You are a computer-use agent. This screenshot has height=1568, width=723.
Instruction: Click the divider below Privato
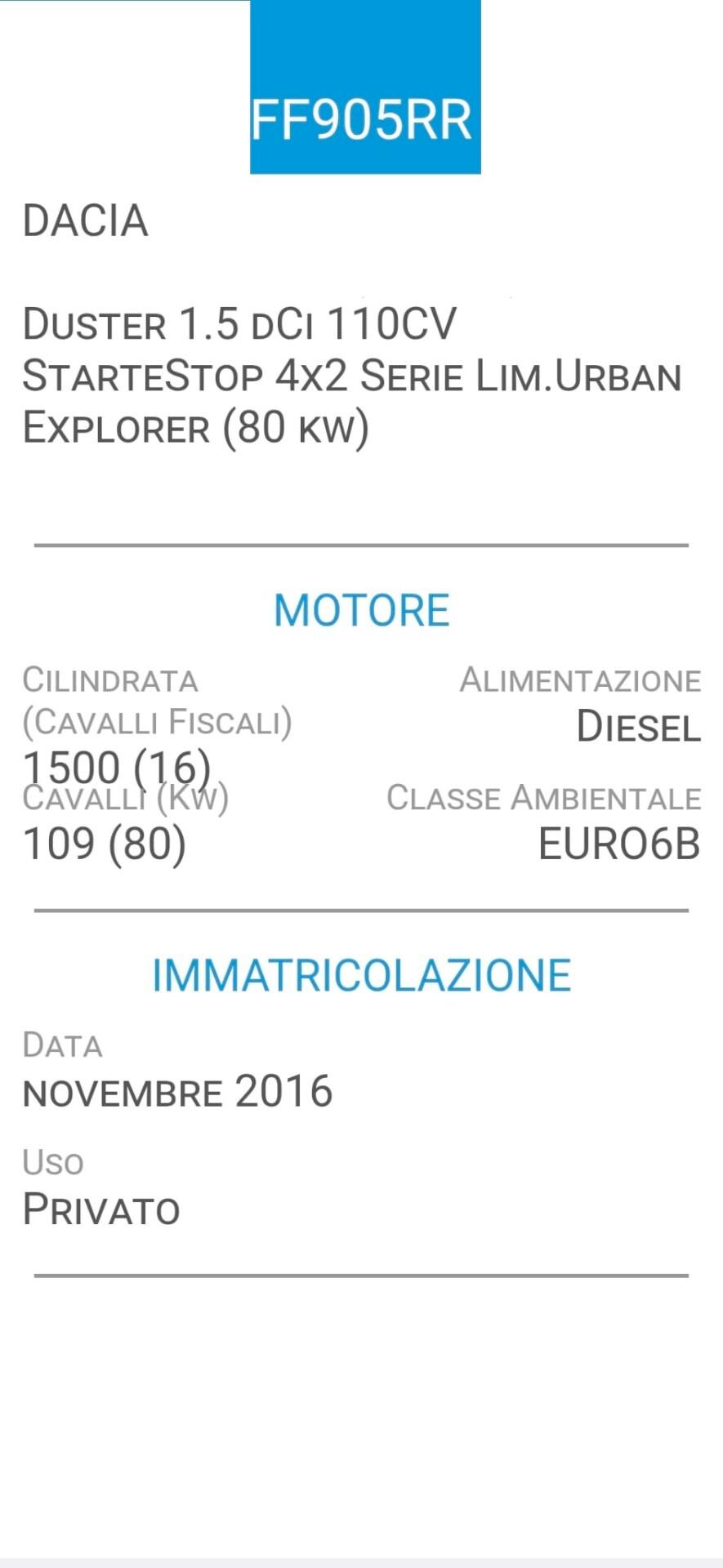[x=359, y=1271]
